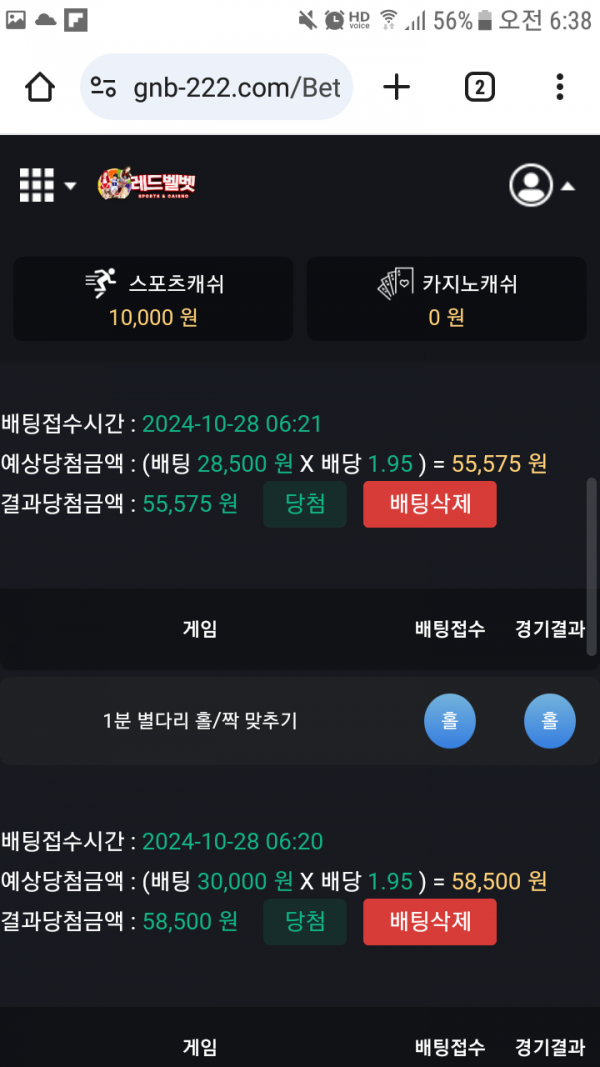Viewport: 600px width, 1067px height.
Task: Open a new browser tab
Action: [397, 87]
